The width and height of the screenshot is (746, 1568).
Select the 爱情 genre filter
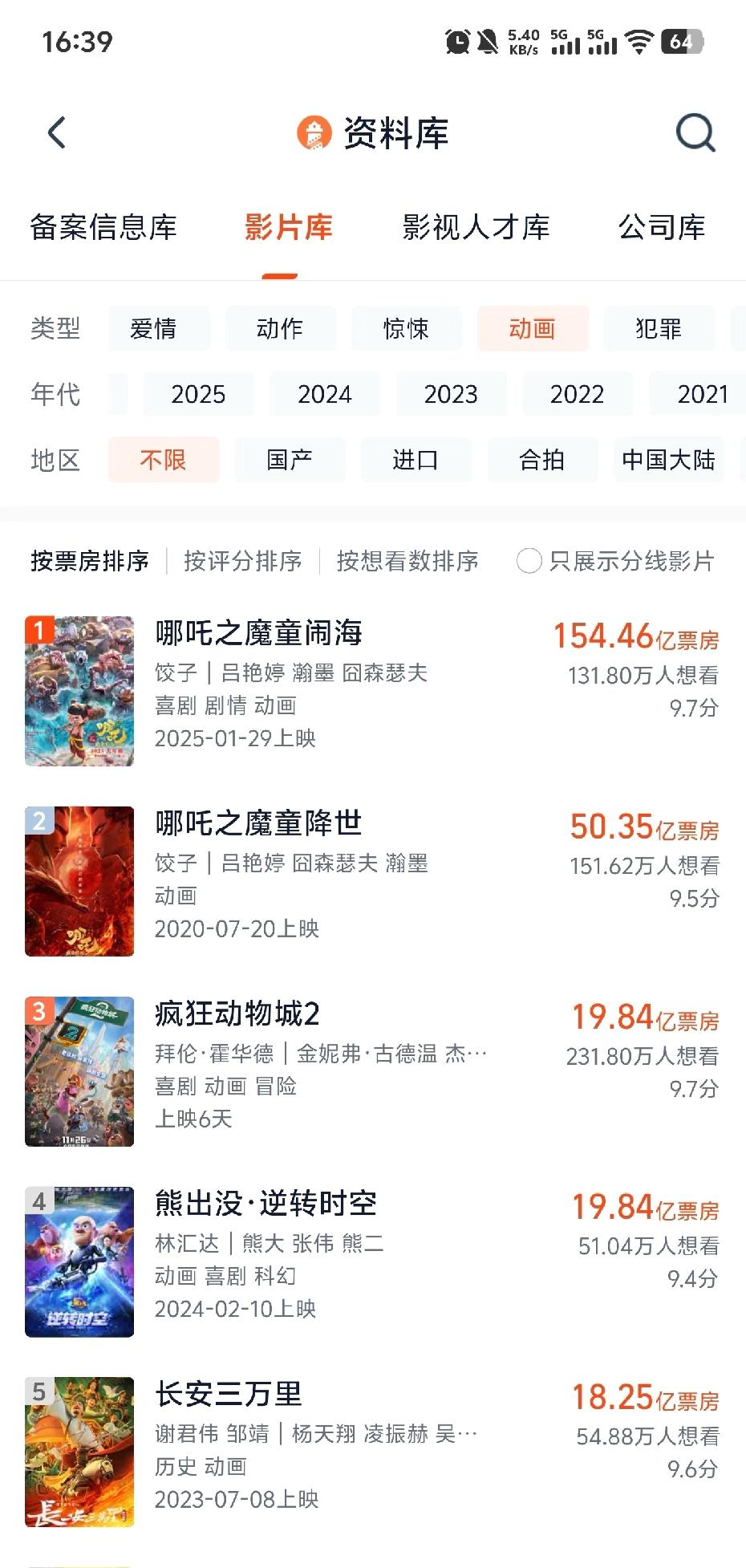click(158, 328)
